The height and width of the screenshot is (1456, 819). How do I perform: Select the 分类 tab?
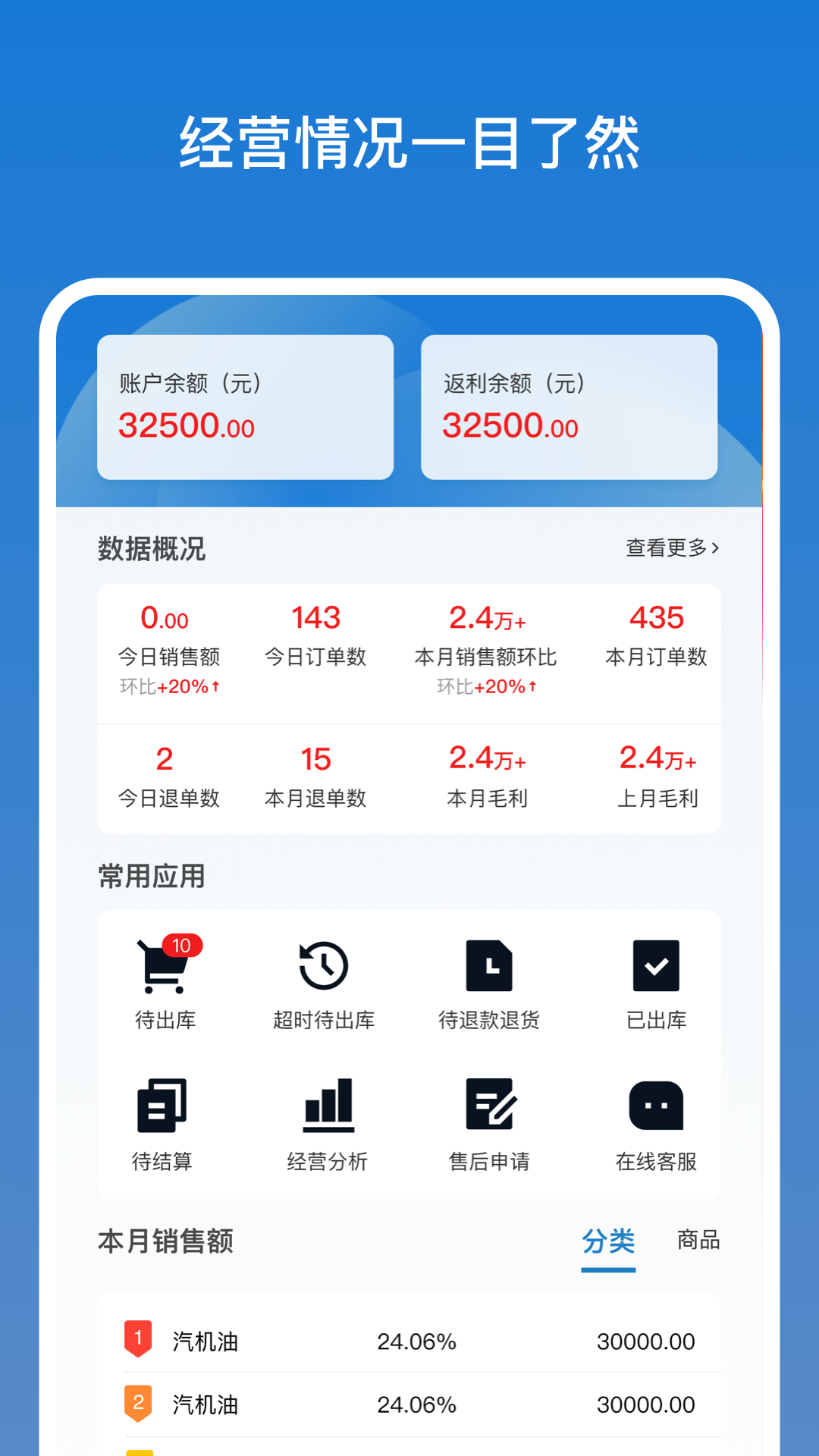coord(607,1241)
